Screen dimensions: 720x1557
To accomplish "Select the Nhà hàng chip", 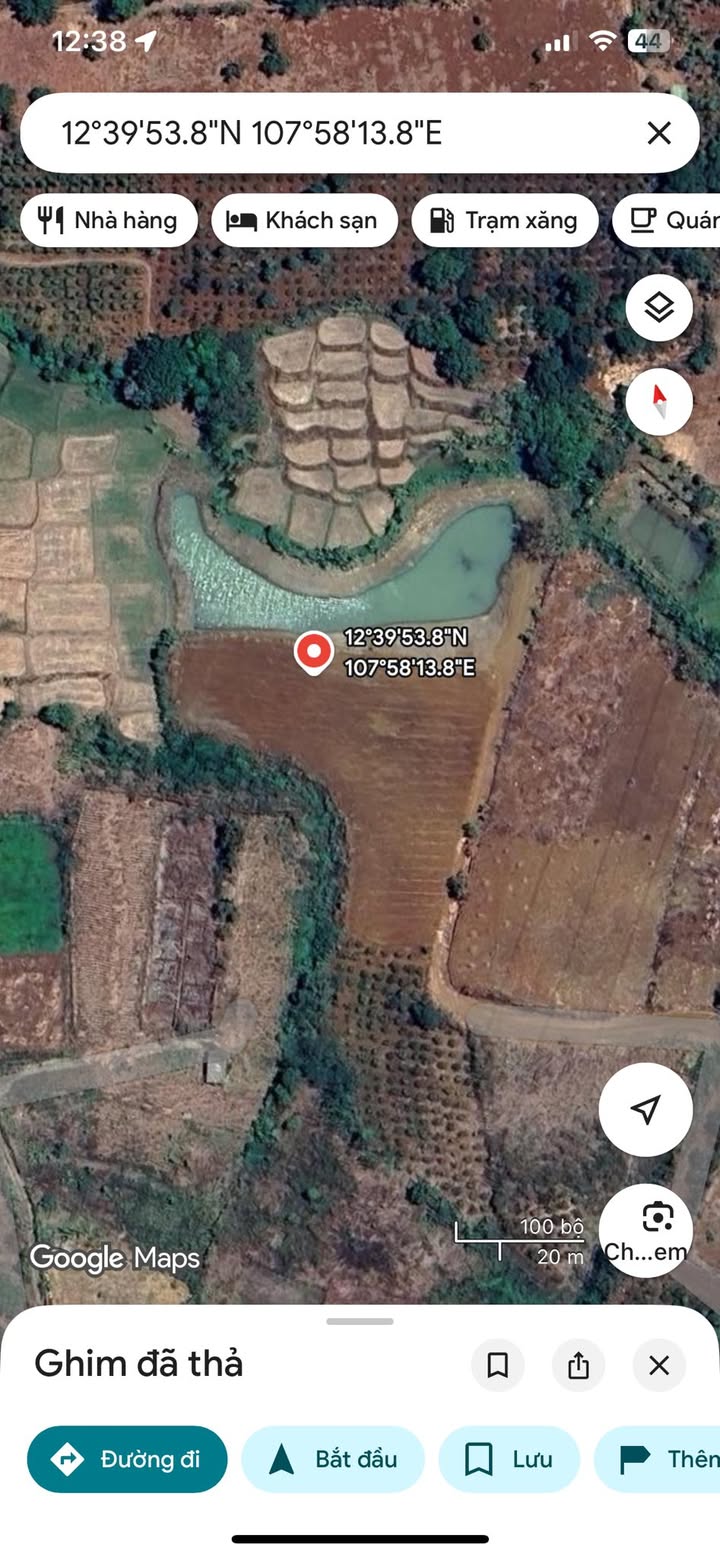I will (x=109, y=221).
